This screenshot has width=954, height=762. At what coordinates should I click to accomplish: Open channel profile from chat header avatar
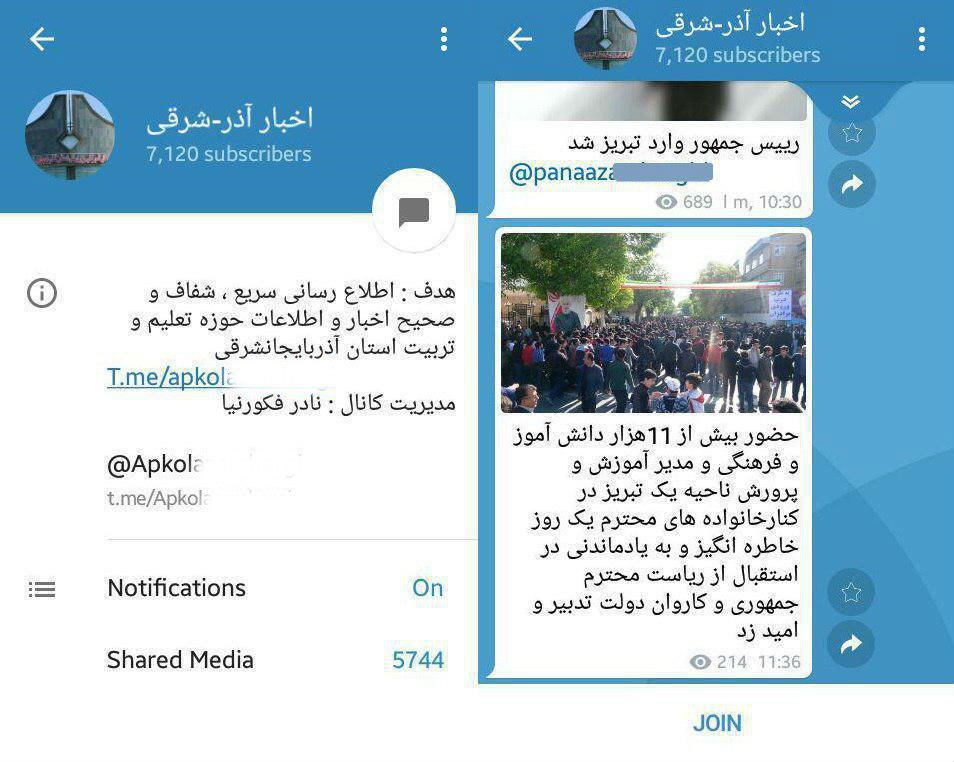[605, 39]
